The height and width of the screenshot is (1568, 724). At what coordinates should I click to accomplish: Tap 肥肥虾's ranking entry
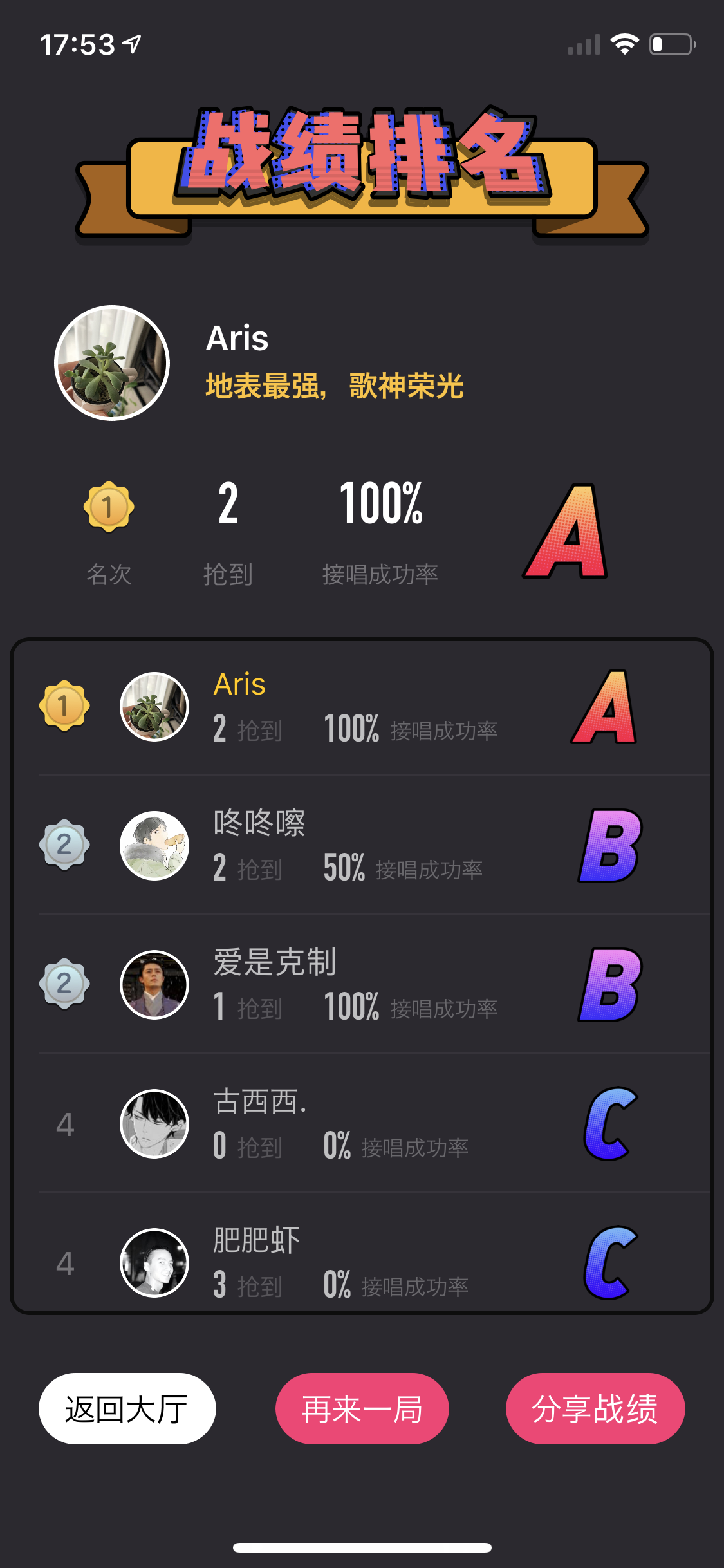click(x=362, y=1262)
